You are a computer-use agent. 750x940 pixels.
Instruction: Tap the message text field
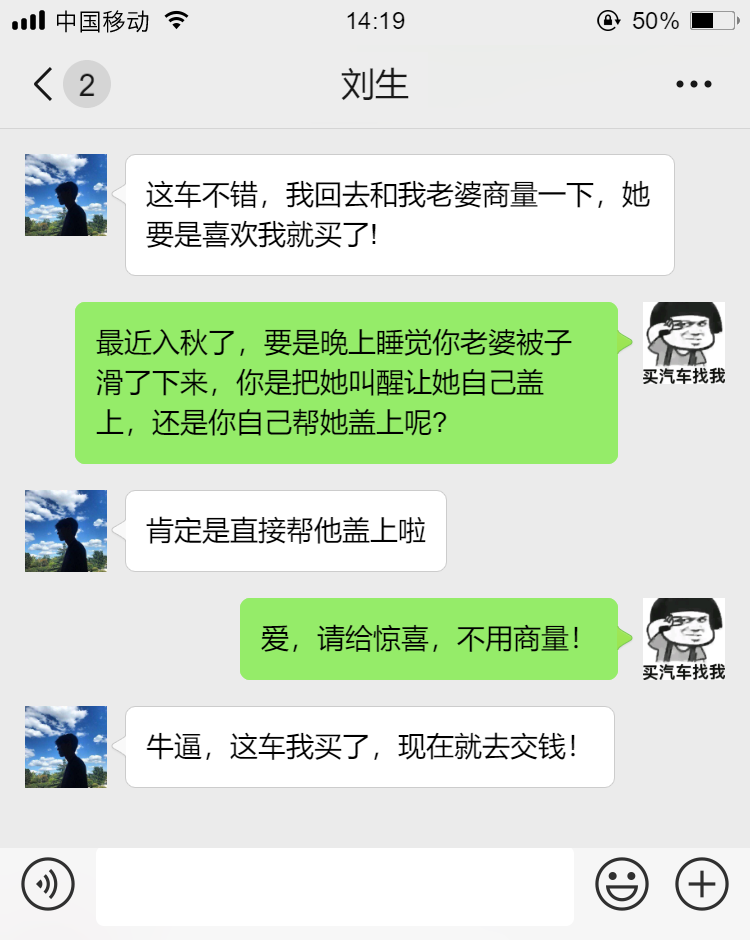pos(334,886)
